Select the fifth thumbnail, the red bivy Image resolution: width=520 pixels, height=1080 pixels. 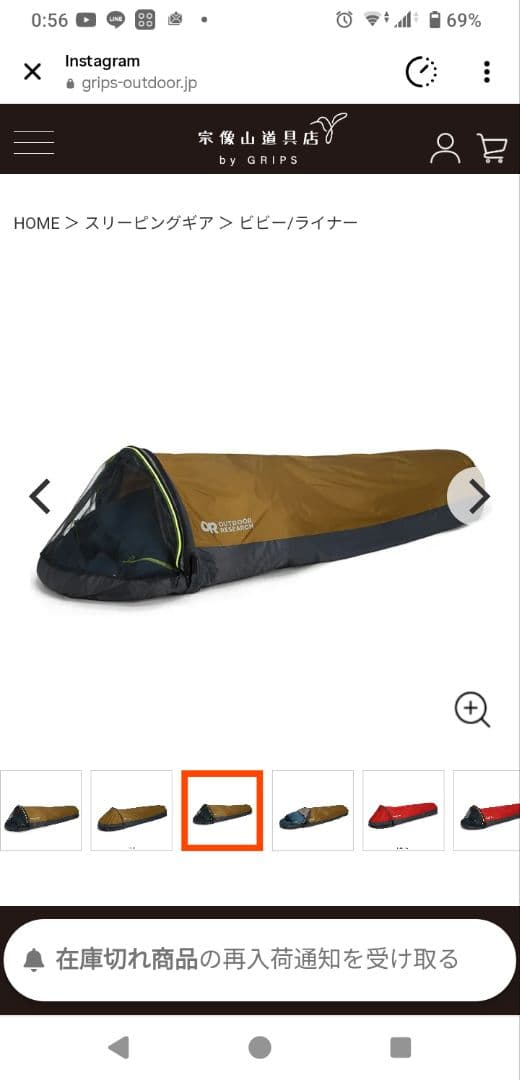point(404,810)
